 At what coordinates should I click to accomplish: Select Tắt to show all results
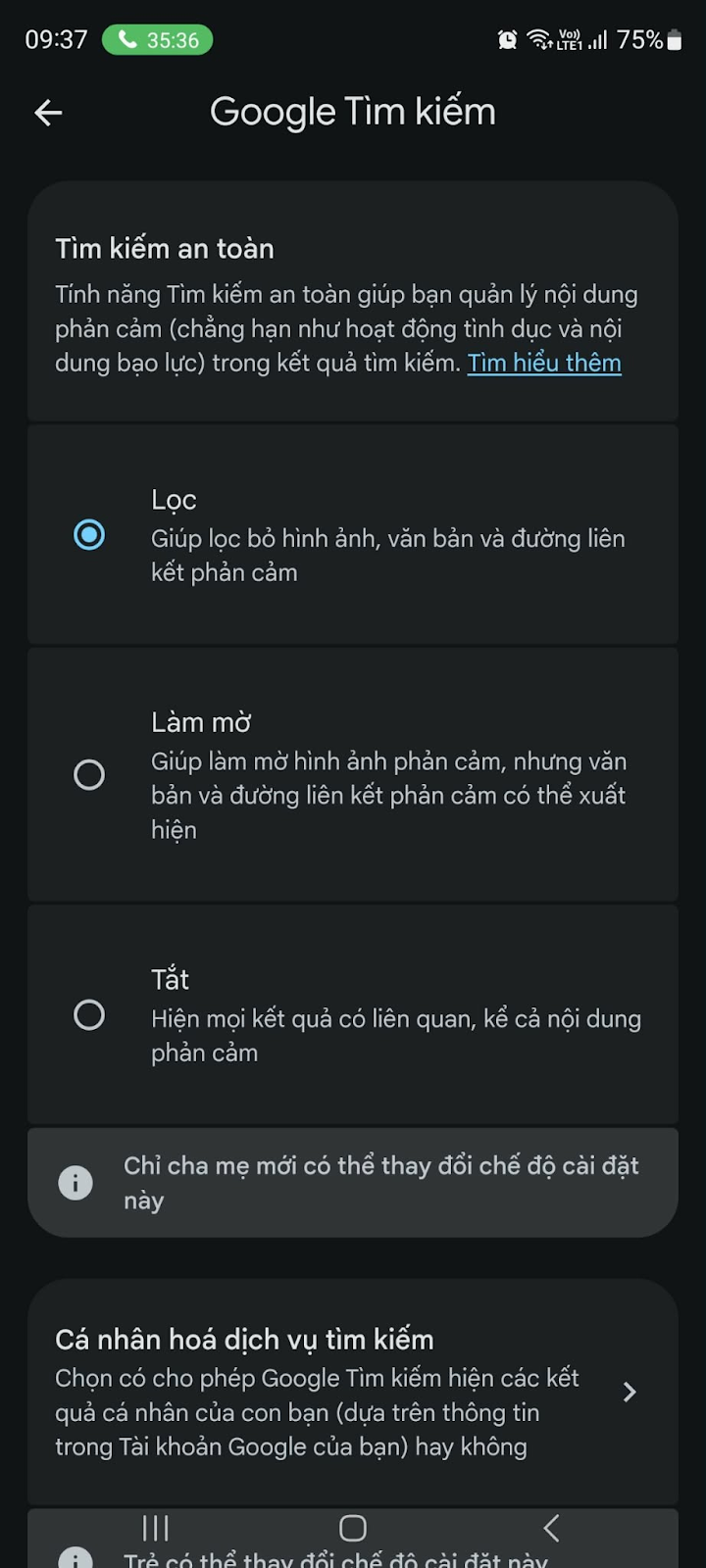coord(89,1015)
